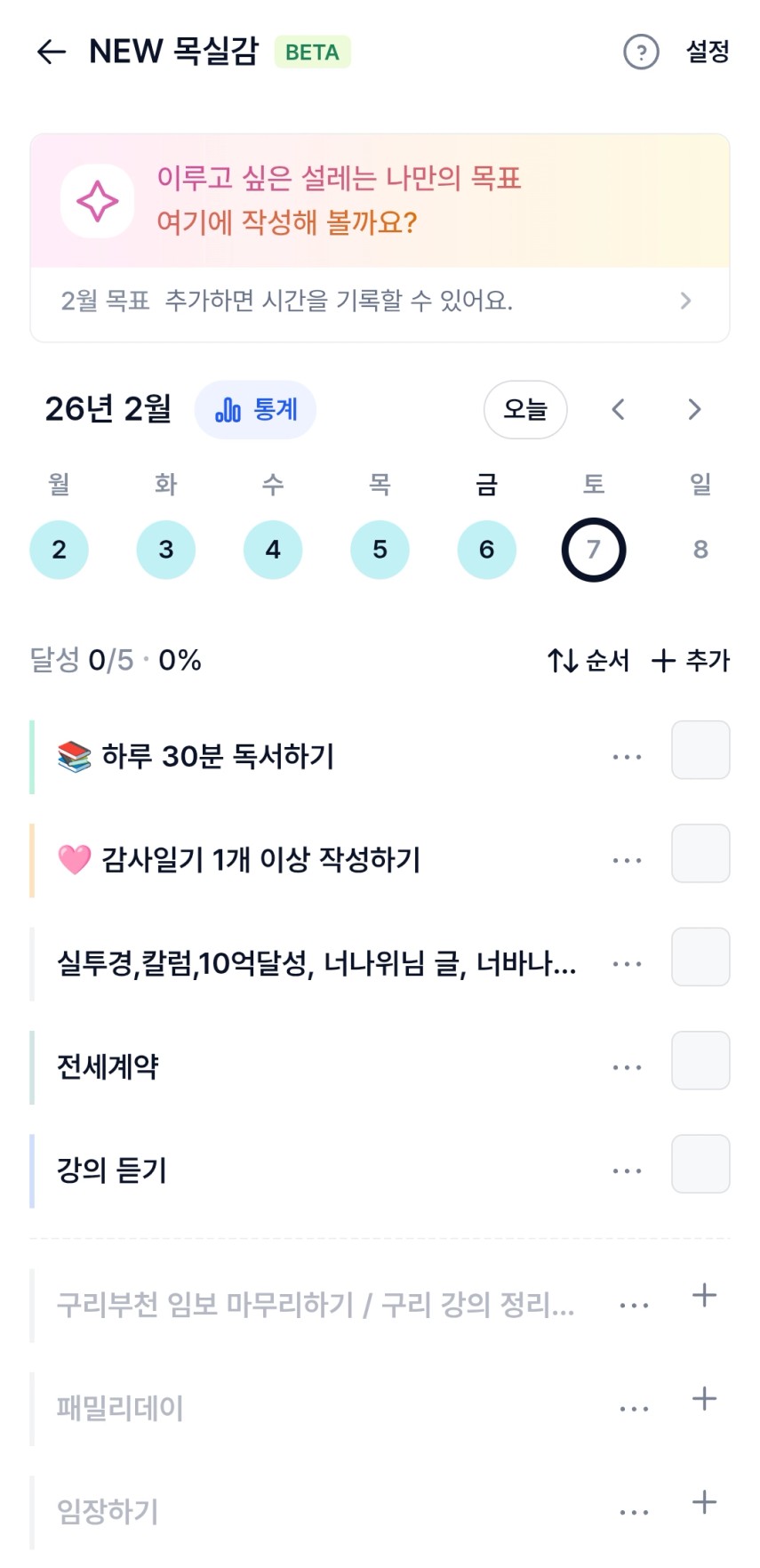Open the 이루고 싶은 설레는 나만의 목표 banner
The width and height of the screenshot is (760, 1568).
click(380, 201)
